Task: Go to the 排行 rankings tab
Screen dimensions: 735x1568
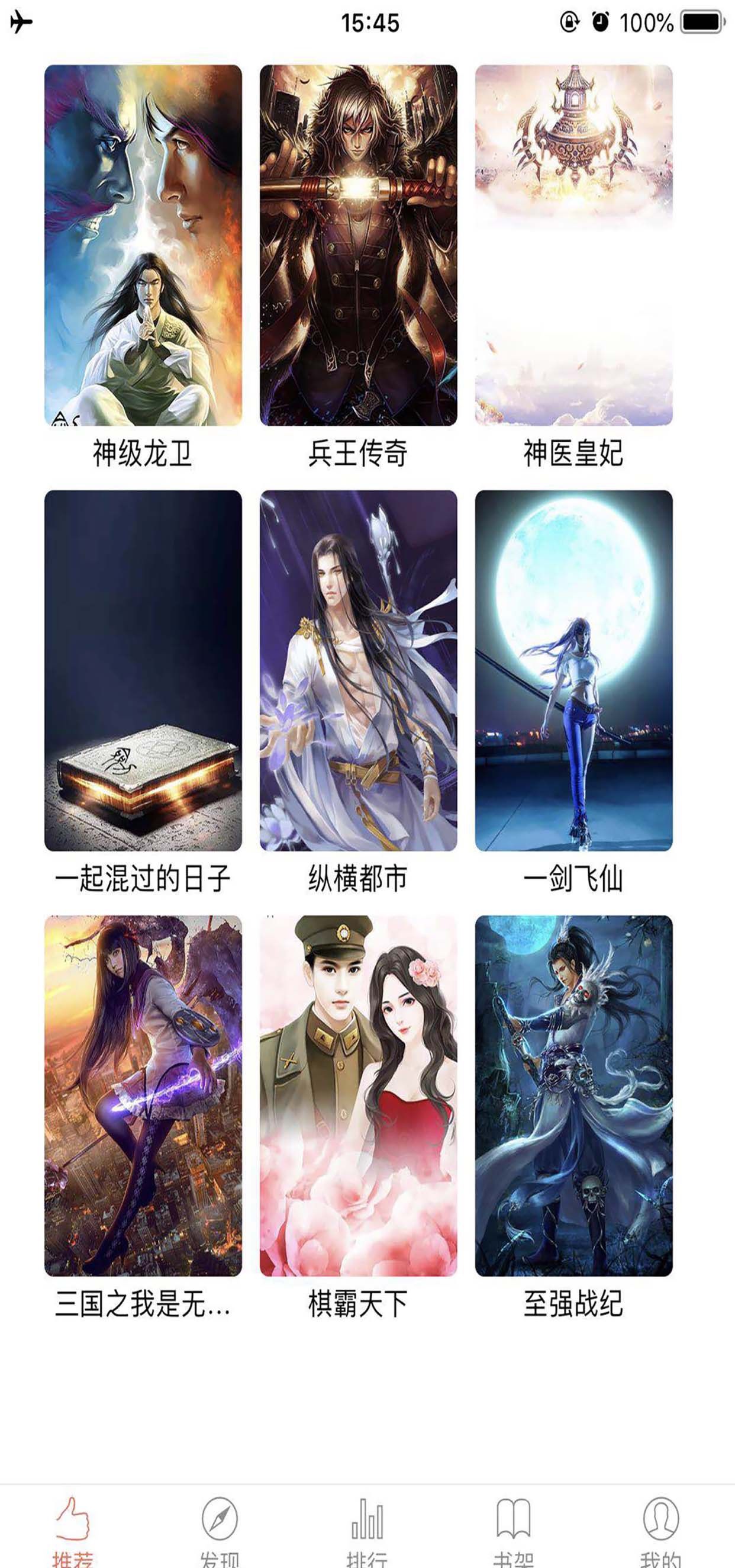Action: (x=367, y=1531)
